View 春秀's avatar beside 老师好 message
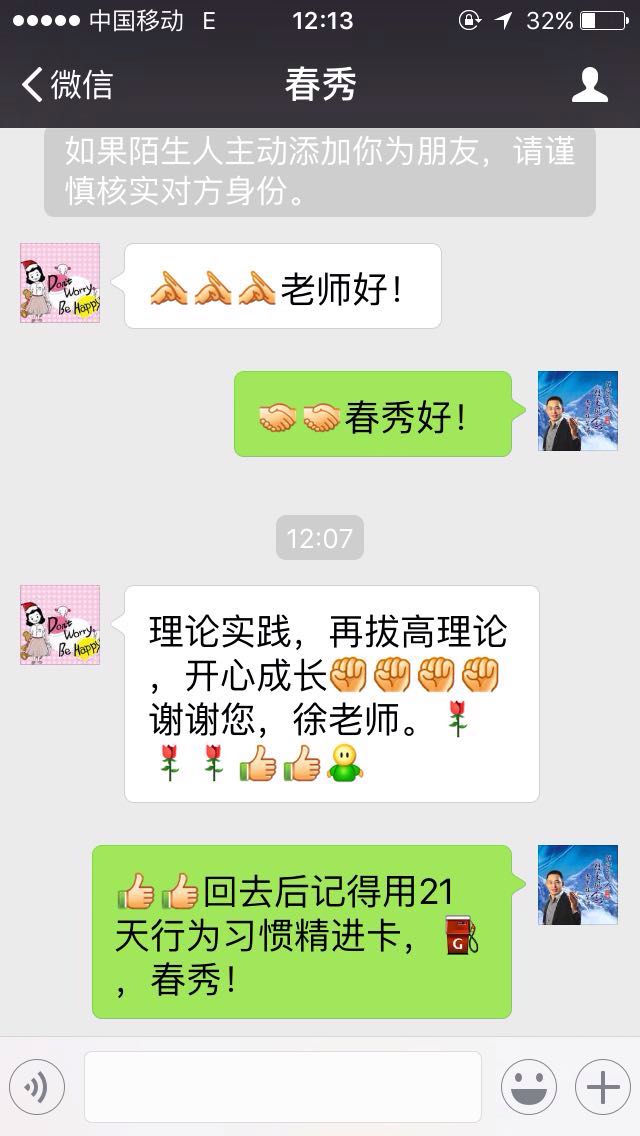This screenshot has height=1136, width=640. (60, 283)
